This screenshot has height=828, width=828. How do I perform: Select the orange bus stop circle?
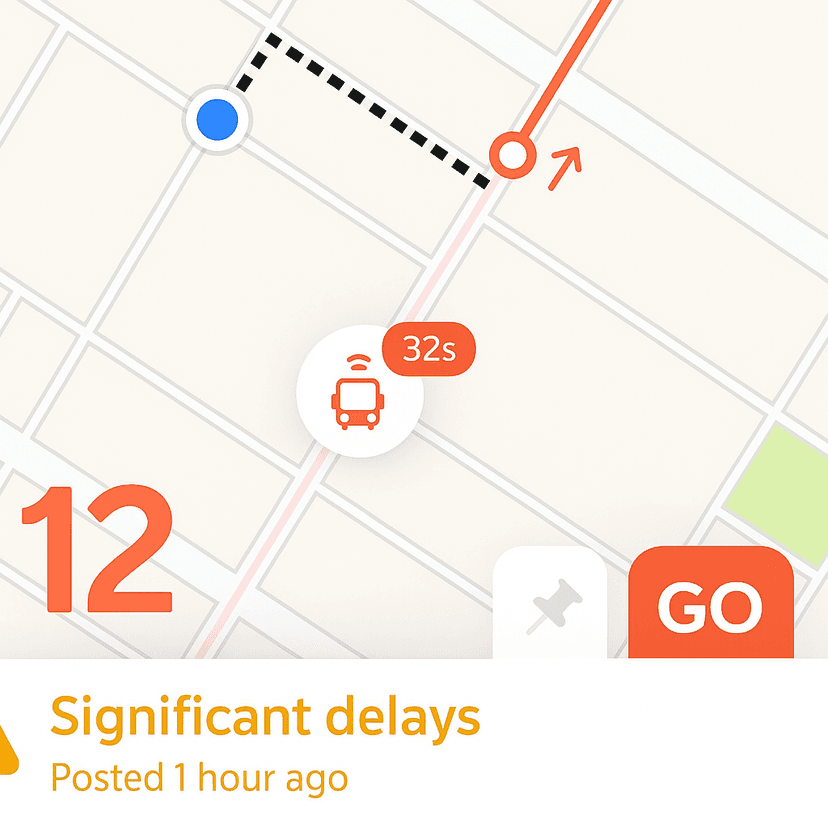tap(512, 155)
